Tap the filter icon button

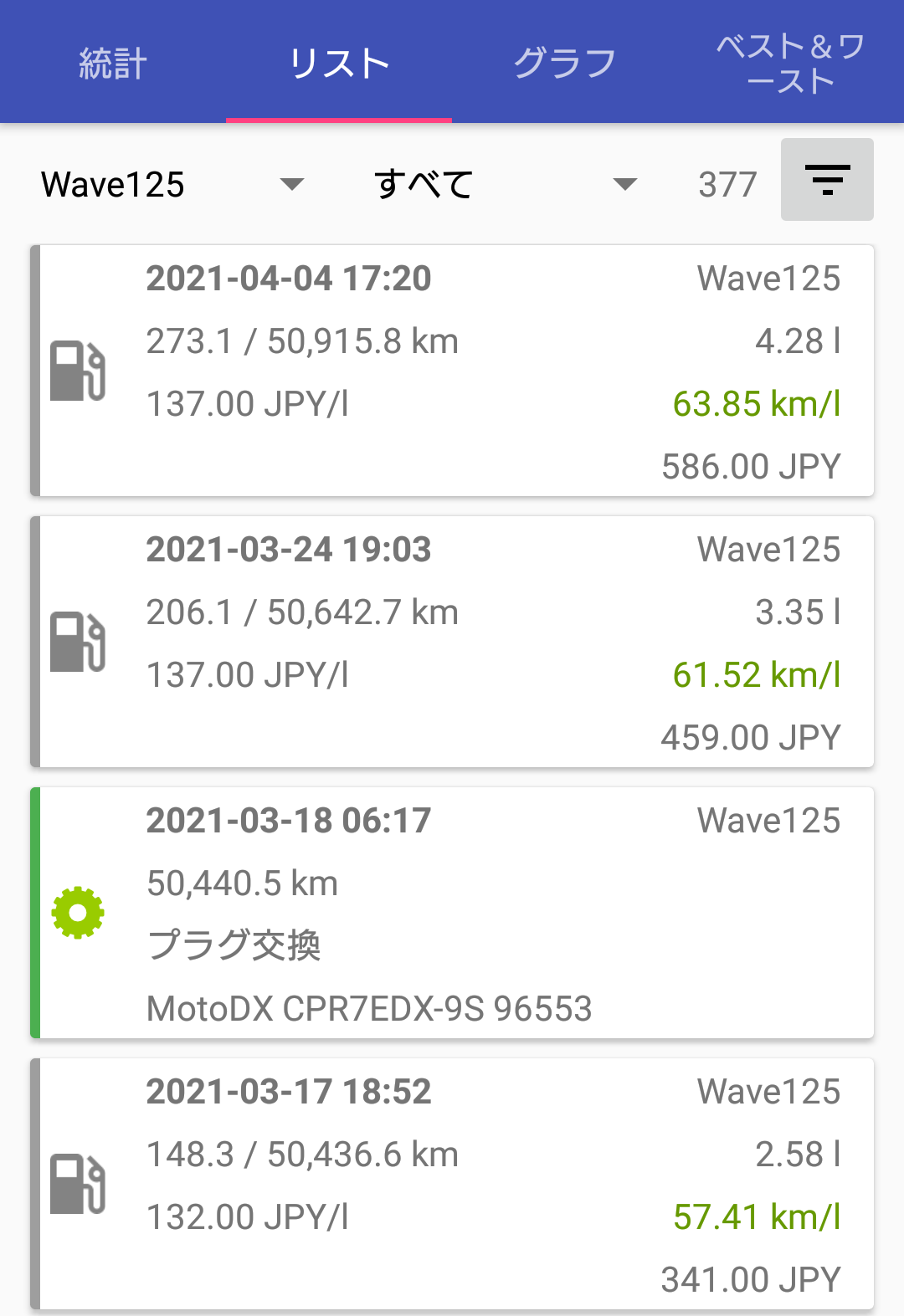pos(827,180)
